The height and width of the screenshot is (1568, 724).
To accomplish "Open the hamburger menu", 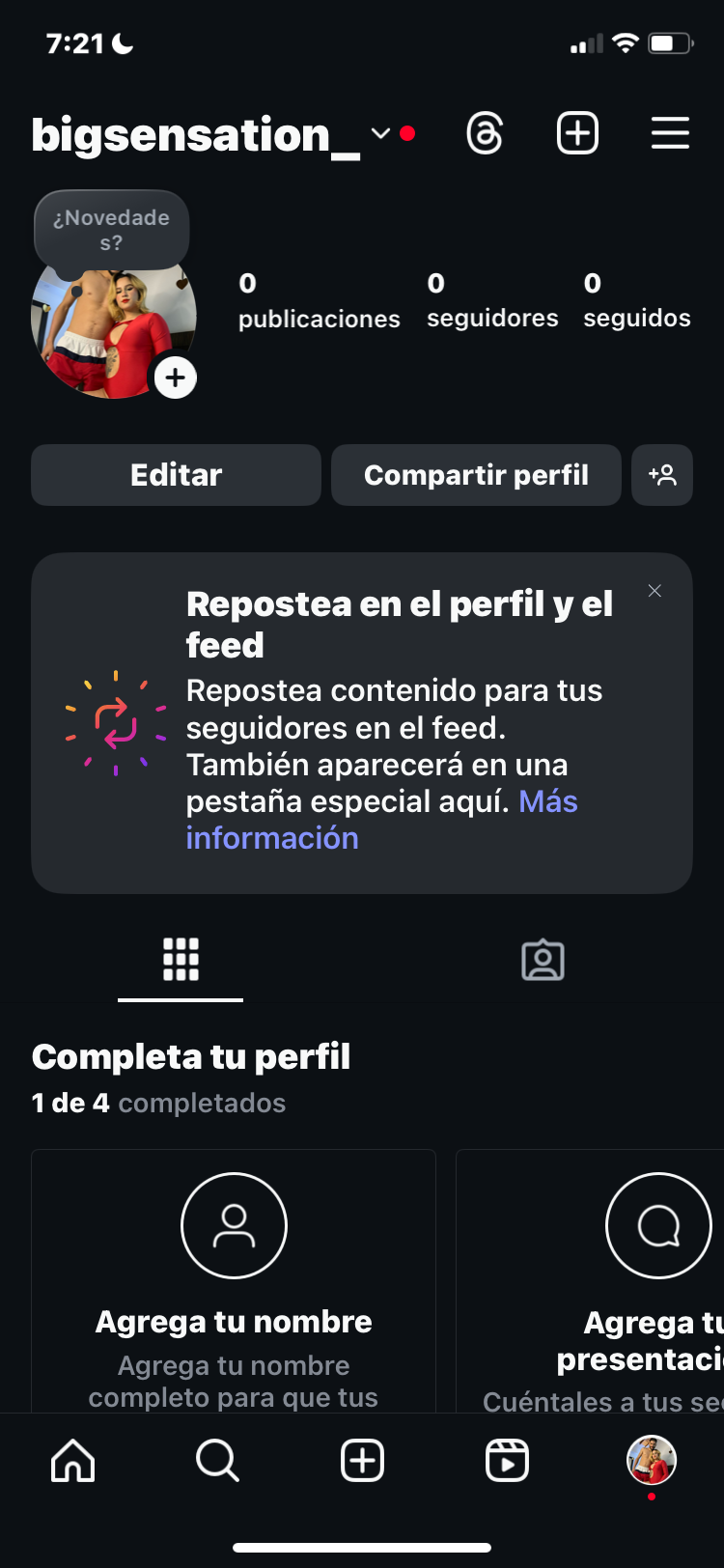I will 670,133.
